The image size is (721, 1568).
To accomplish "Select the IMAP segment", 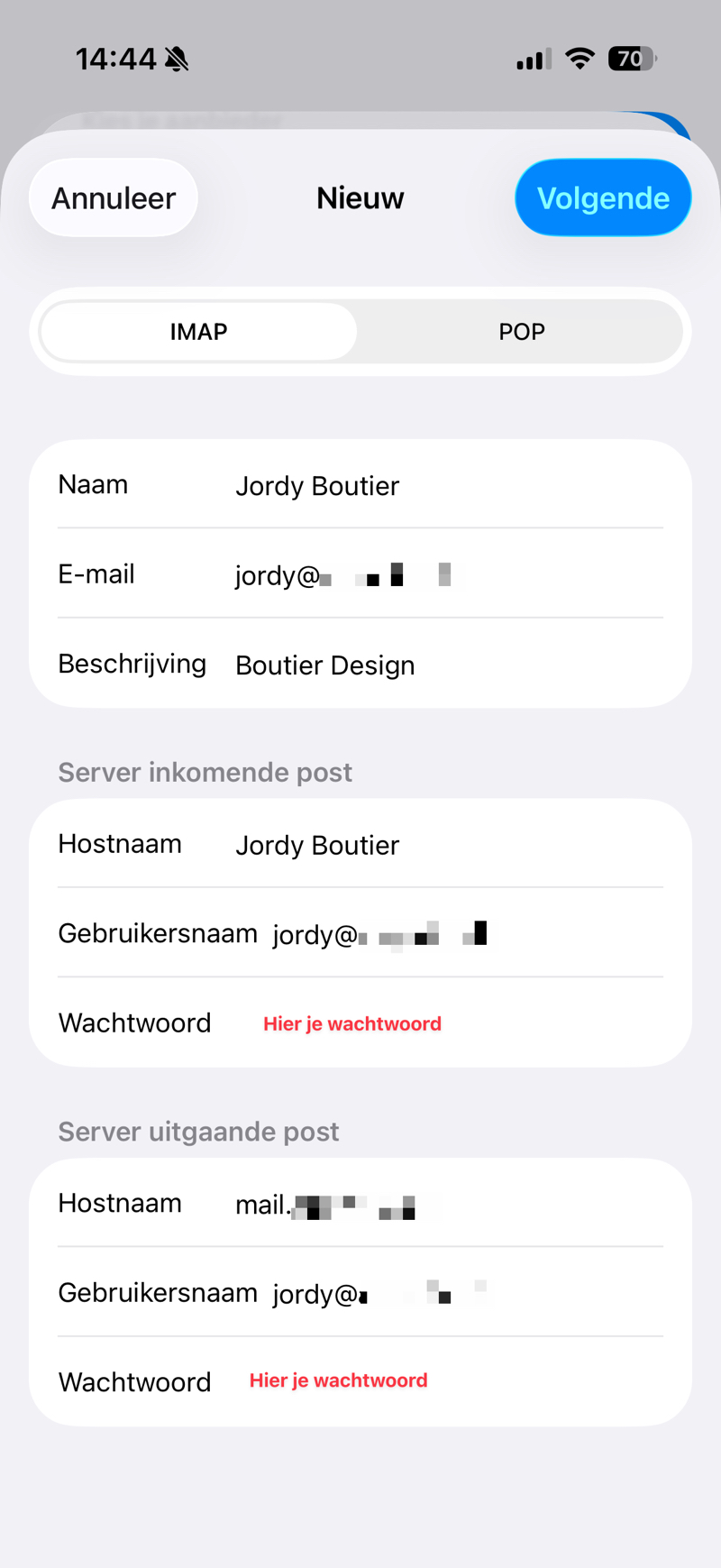I will click(198, 332).
